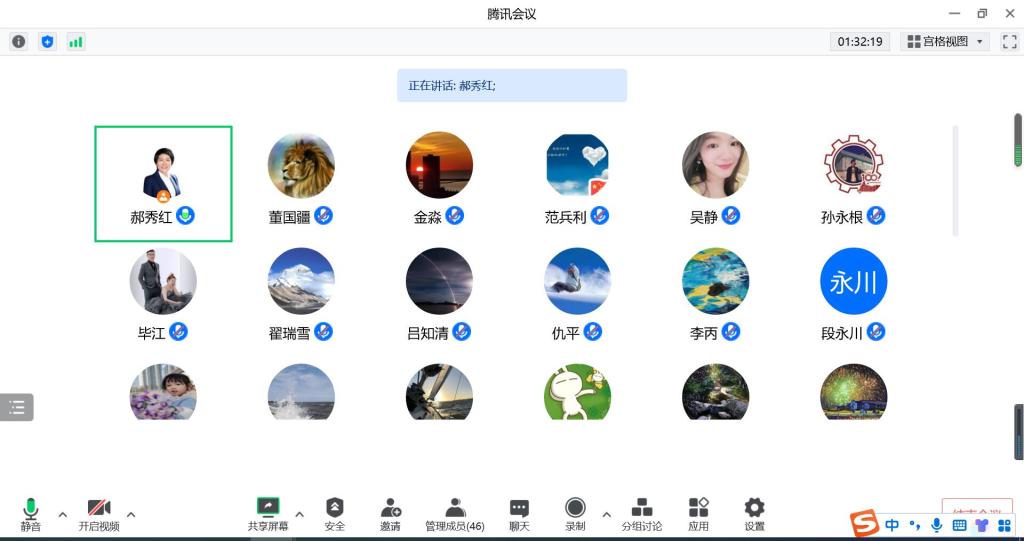Open the 安全 security options
Viewport: 1024px width, 541px height.
click(335, 514)
